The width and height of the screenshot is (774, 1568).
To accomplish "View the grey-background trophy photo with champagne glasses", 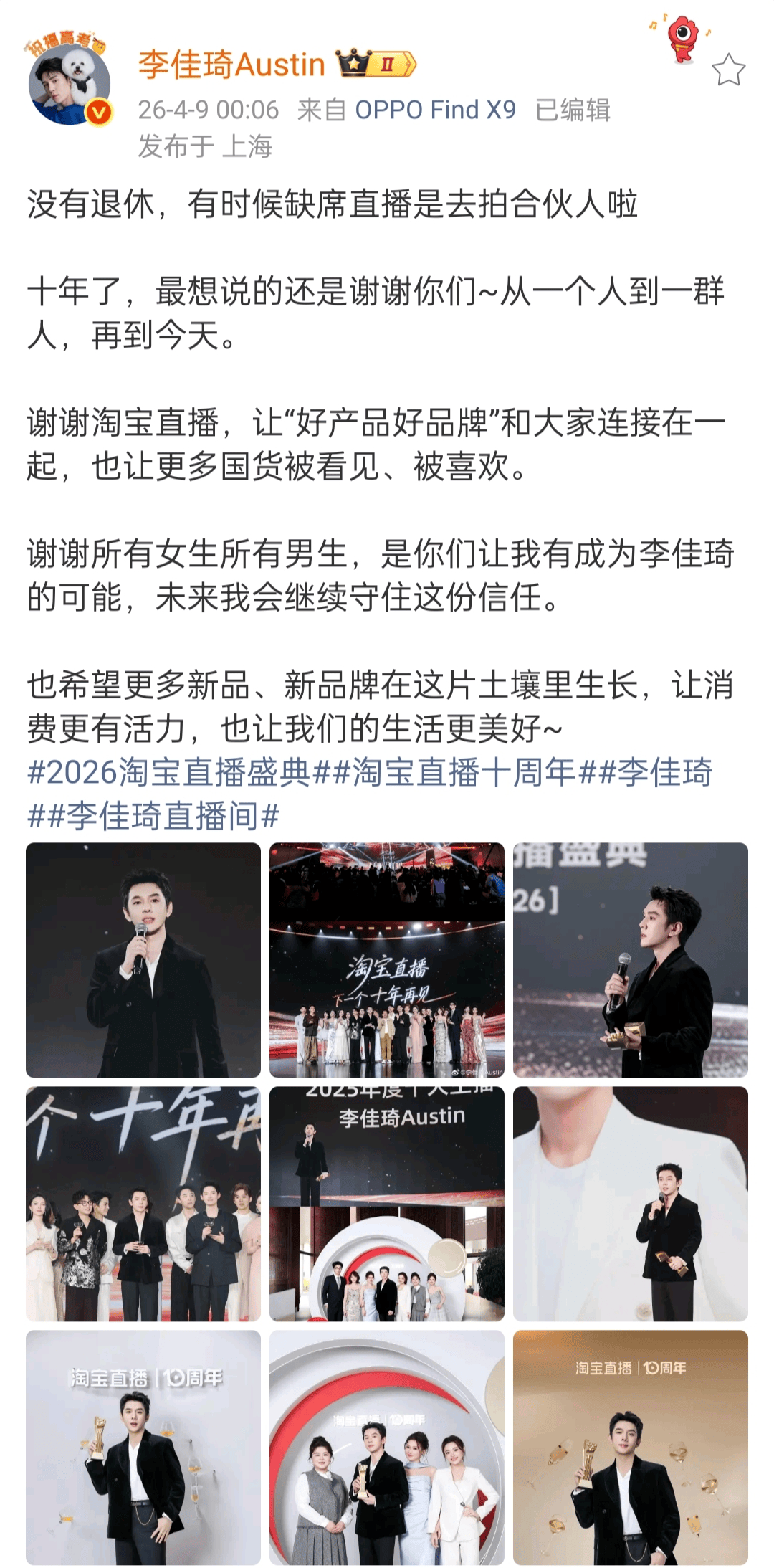I will [x=143, y=1447].
